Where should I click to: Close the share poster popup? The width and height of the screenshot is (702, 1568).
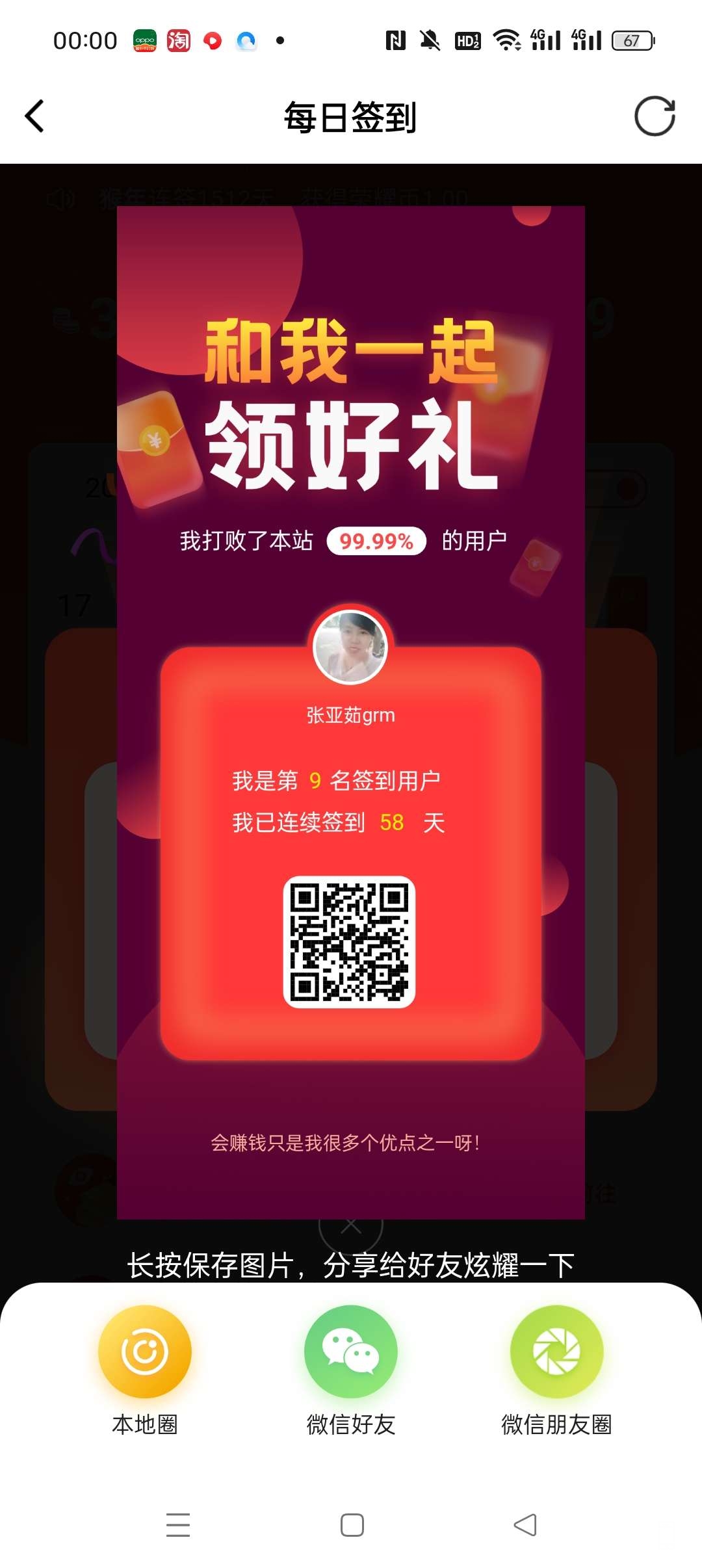[x=351, y=1229]
